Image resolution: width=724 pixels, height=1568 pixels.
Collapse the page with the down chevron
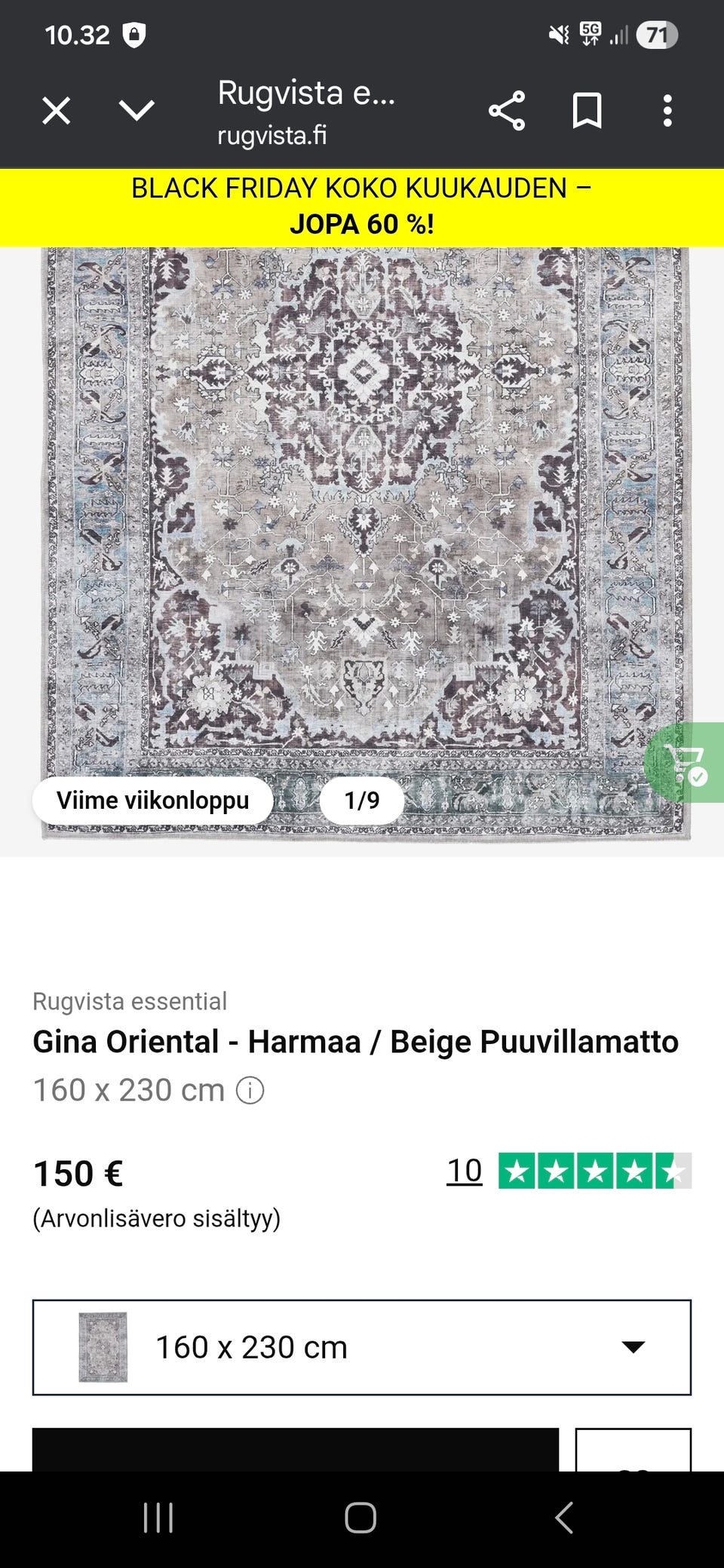(x=134, y=110)
